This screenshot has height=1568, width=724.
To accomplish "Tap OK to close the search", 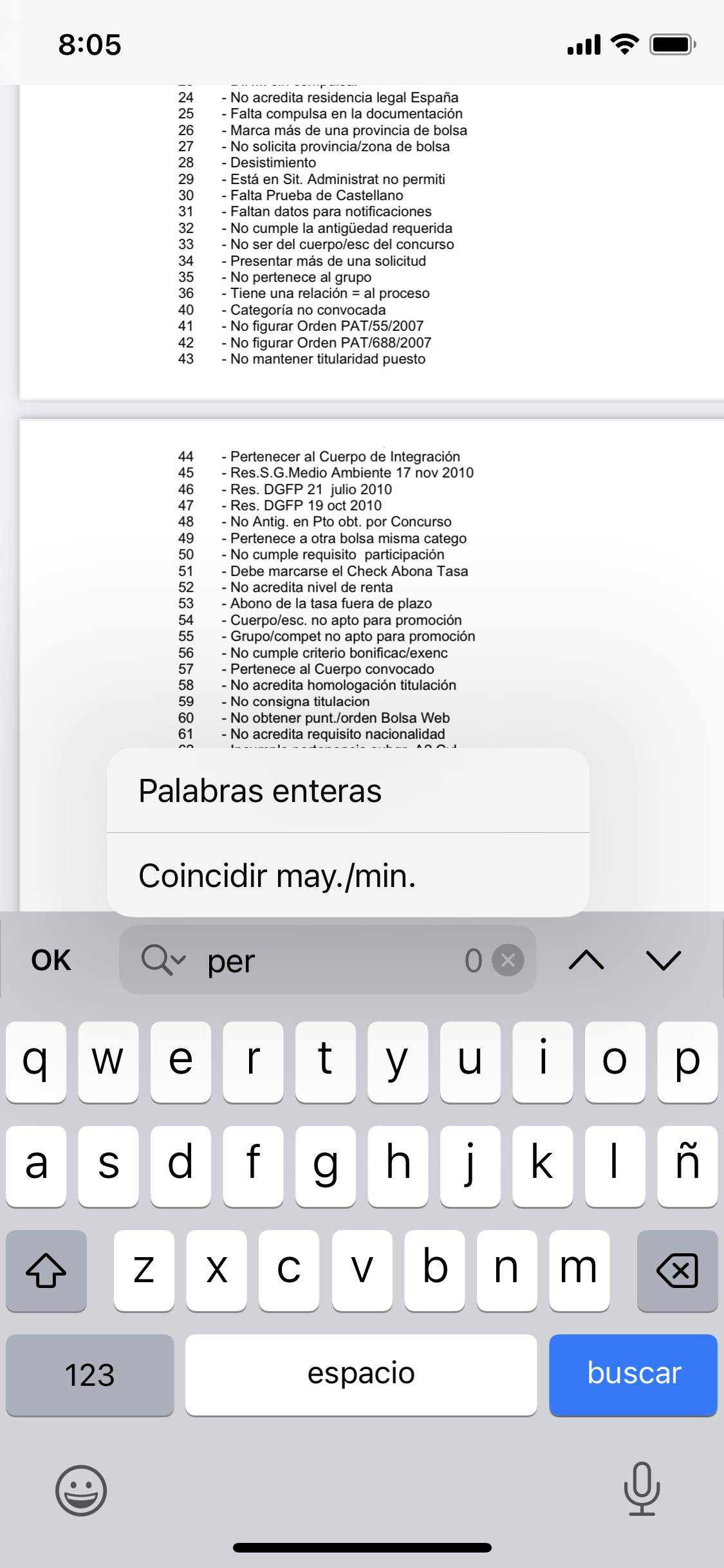I will [51, 960].
